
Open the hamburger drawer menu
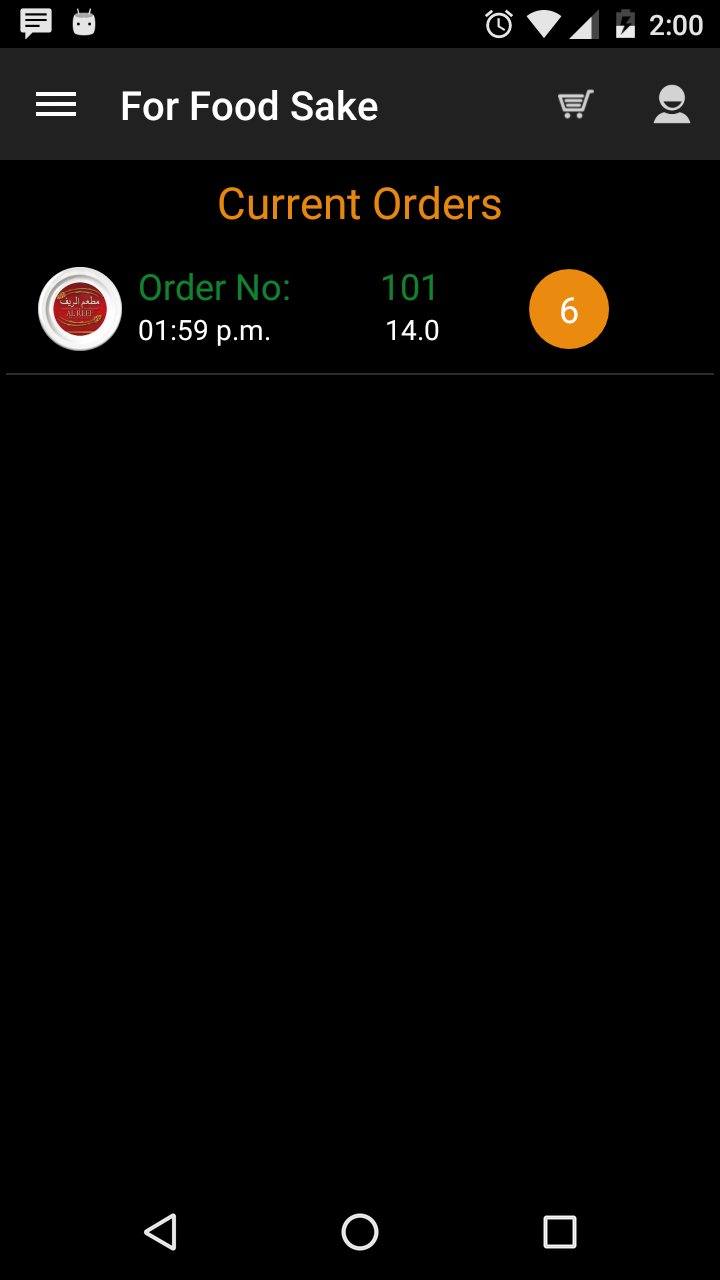point(56,104)
